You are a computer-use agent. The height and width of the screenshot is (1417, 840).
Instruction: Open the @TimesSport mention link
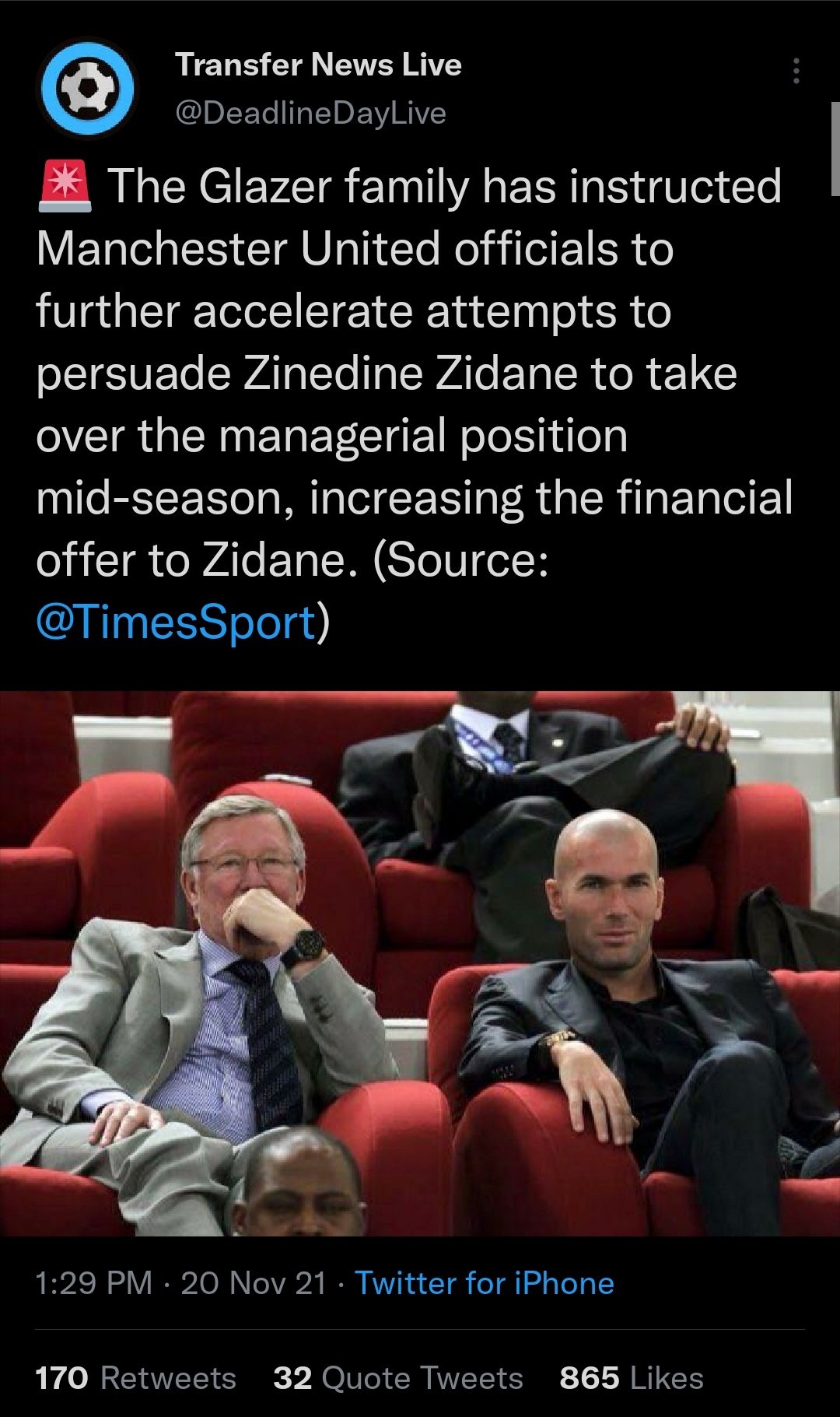click(x=176, y=623)
